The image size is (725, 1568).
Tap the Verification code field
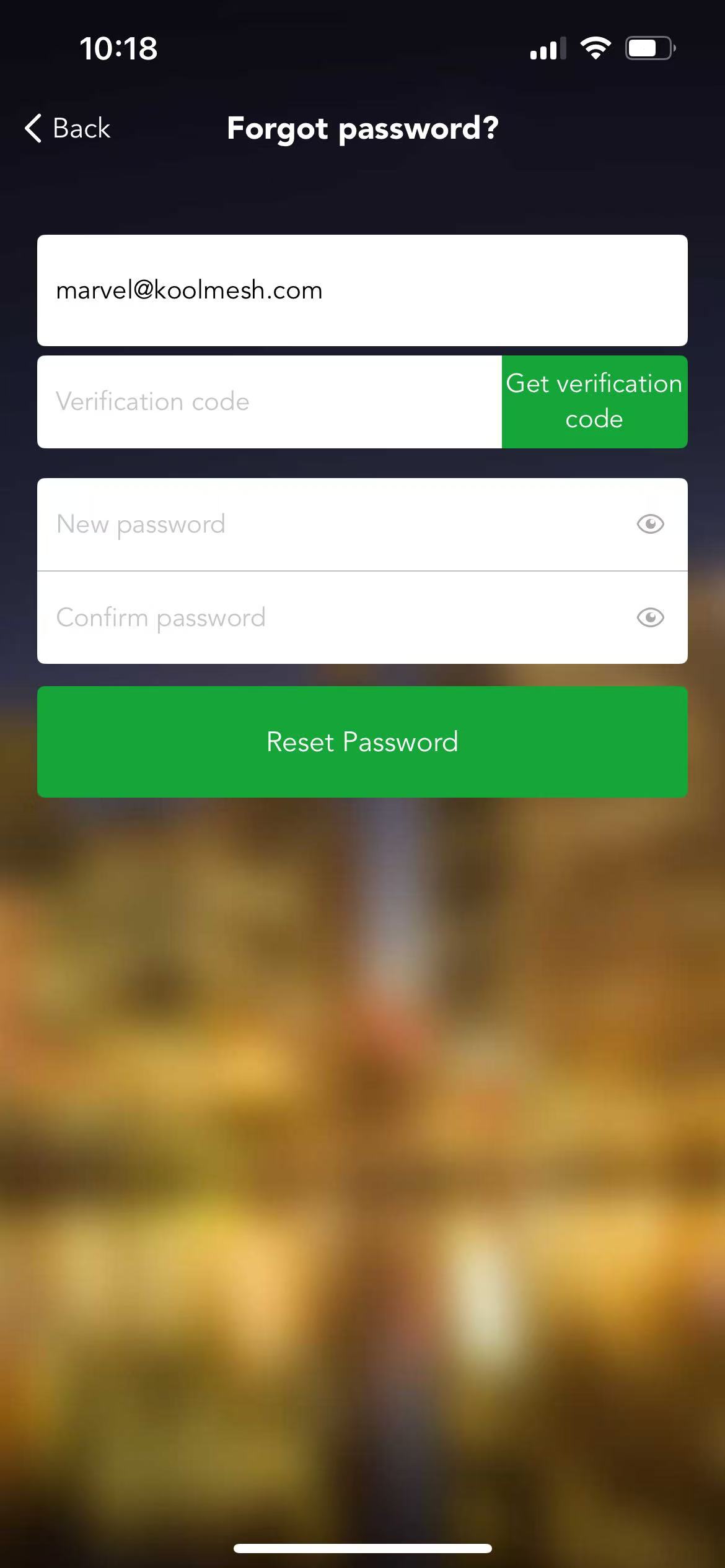click(269, 401)
